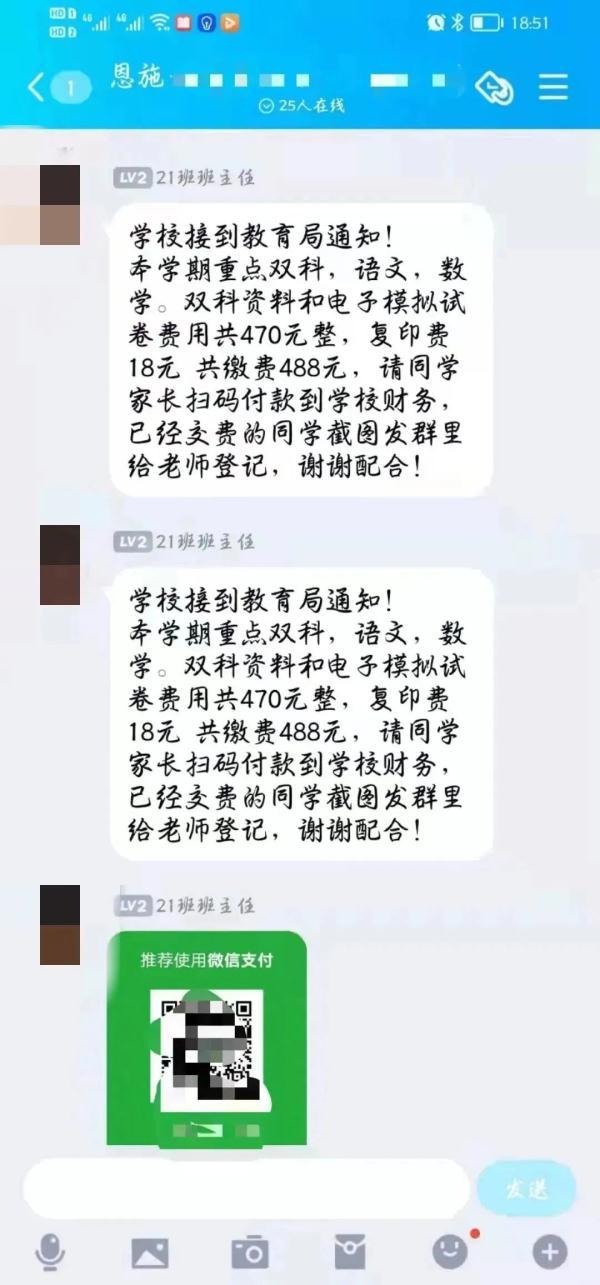
Task: Open the emoji sticker panel
Action: (x=450, y=1250)
